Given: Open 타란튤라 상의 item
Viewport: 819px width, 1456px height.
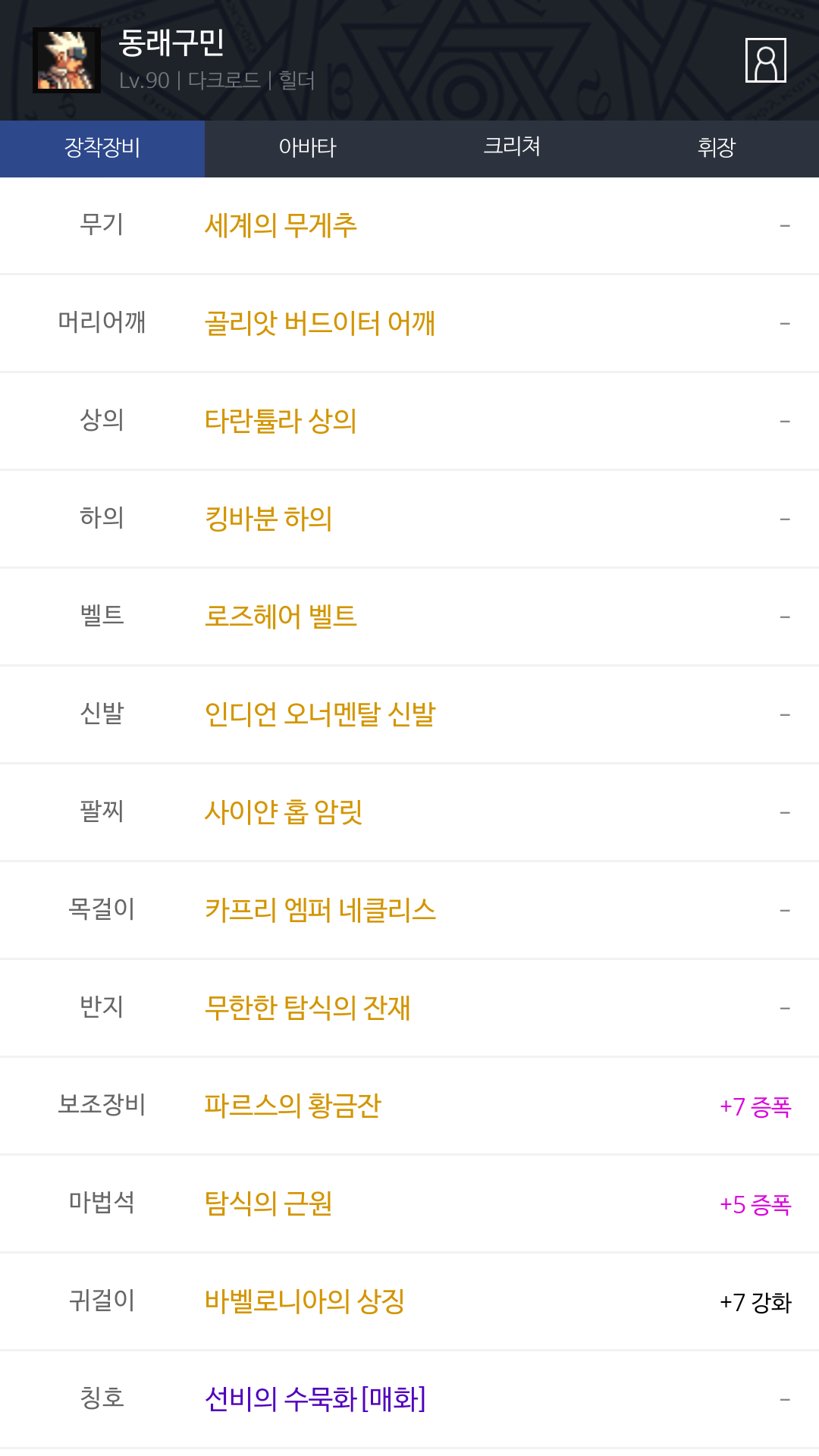Looking at the screenshot, I should [x=281, y=422].
